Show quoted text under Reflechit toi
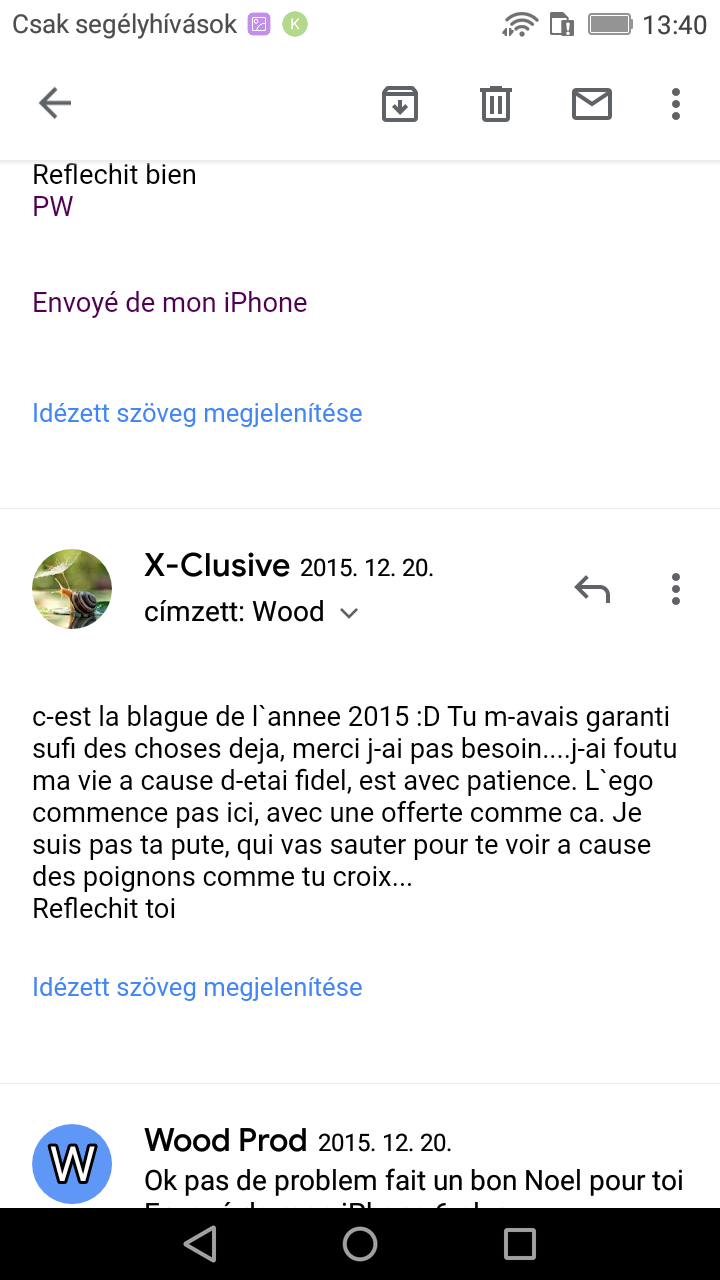The height and width of the screenshot is (1280, 720). (x=197, y=987)
